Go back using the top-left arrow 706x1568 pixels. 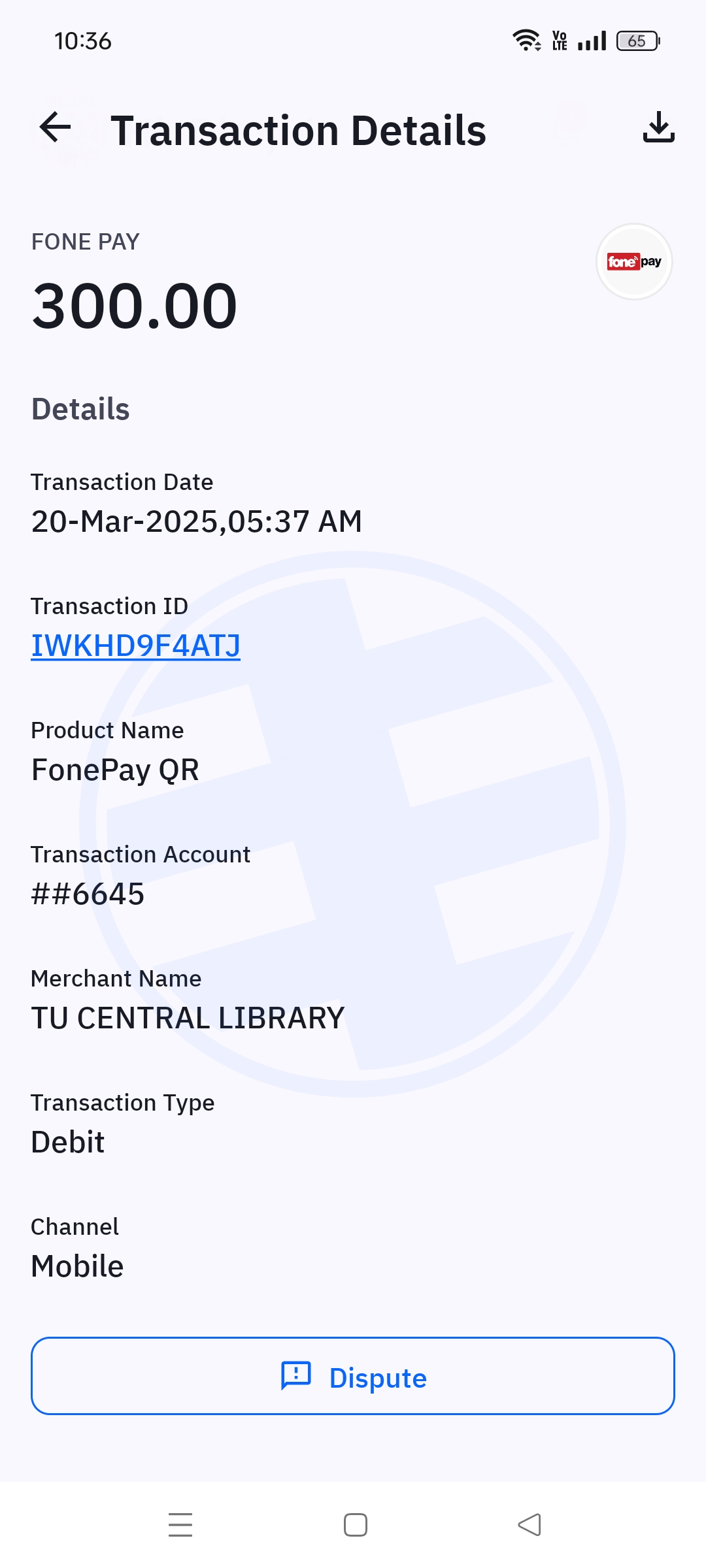[x=55, y=127]
